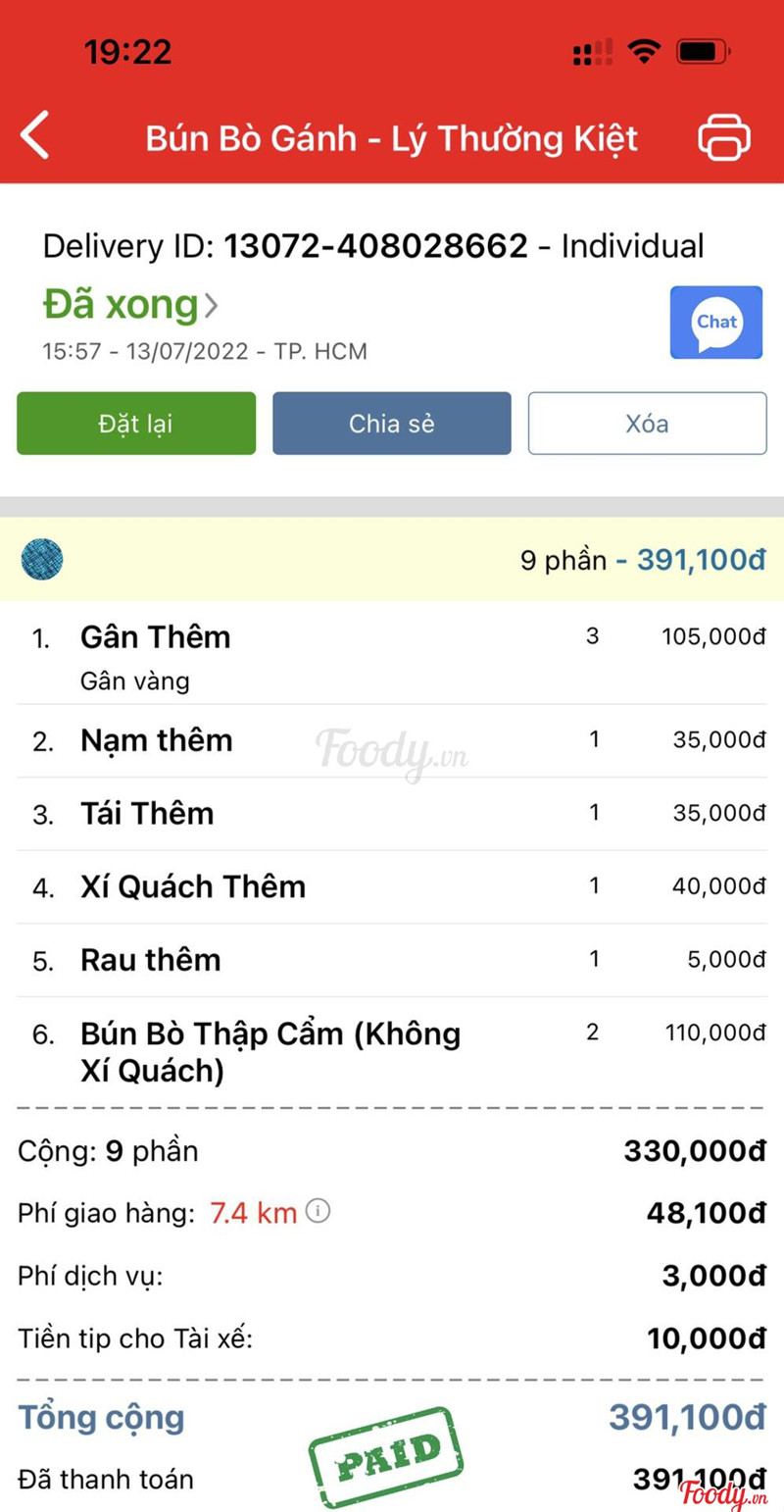
Task: Share the order via Chia sẻ
Action: pyautogui.click(x=392, y=424)
